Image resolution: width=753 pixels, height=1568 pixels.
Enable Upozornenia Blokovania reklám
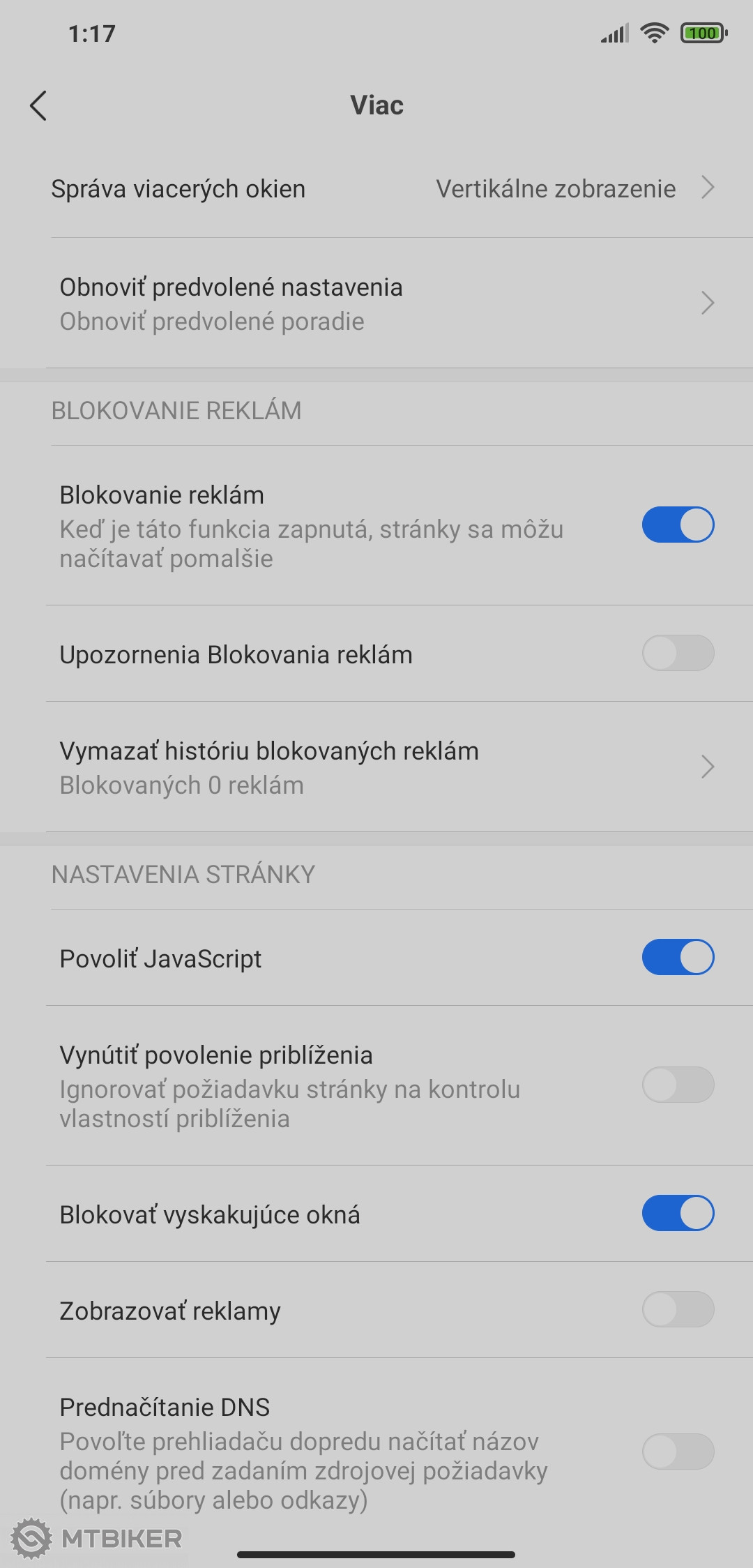(678, 653)
